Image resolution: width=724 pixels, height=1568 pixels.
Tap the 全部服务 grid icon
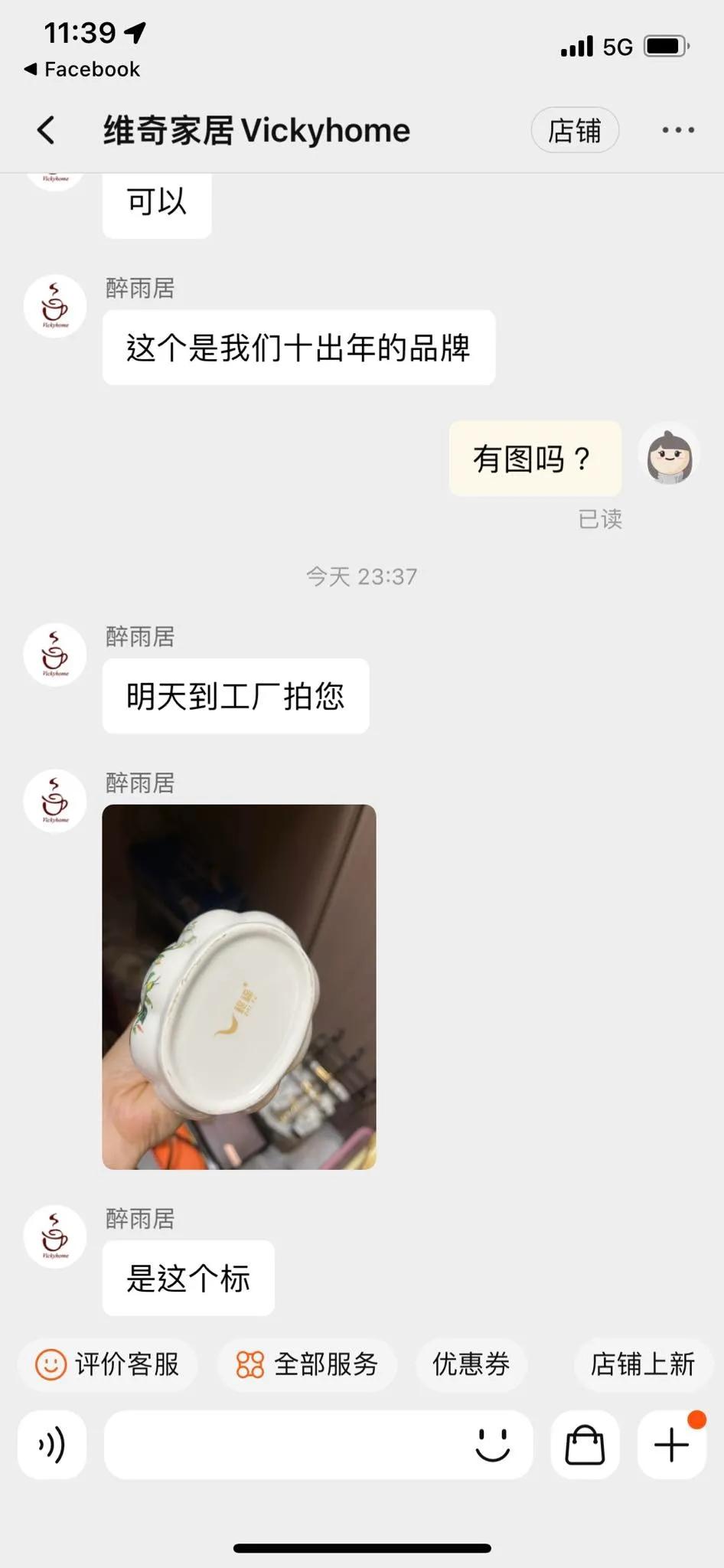click(x=249, y=1364)
